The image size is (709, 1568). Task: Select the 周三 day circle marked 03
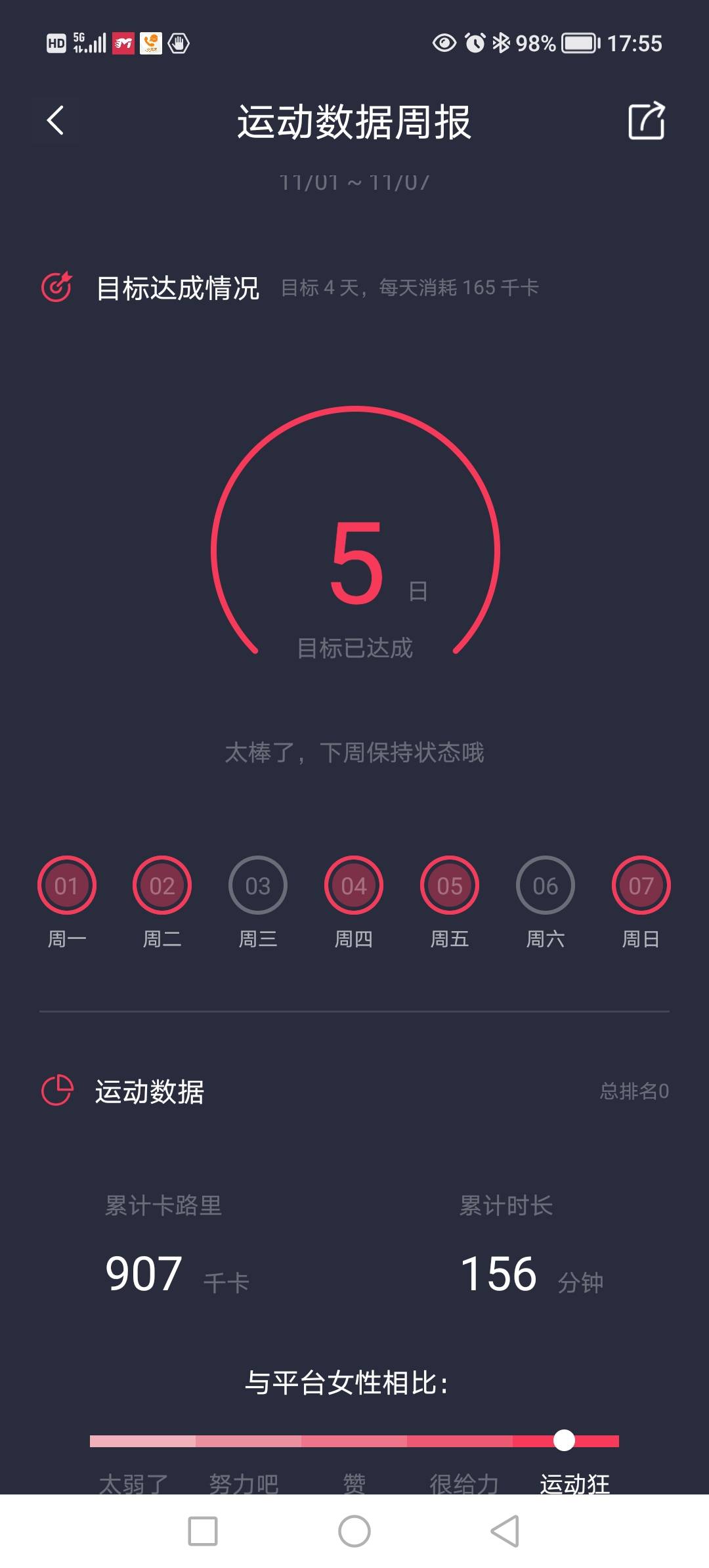point(258,885)
